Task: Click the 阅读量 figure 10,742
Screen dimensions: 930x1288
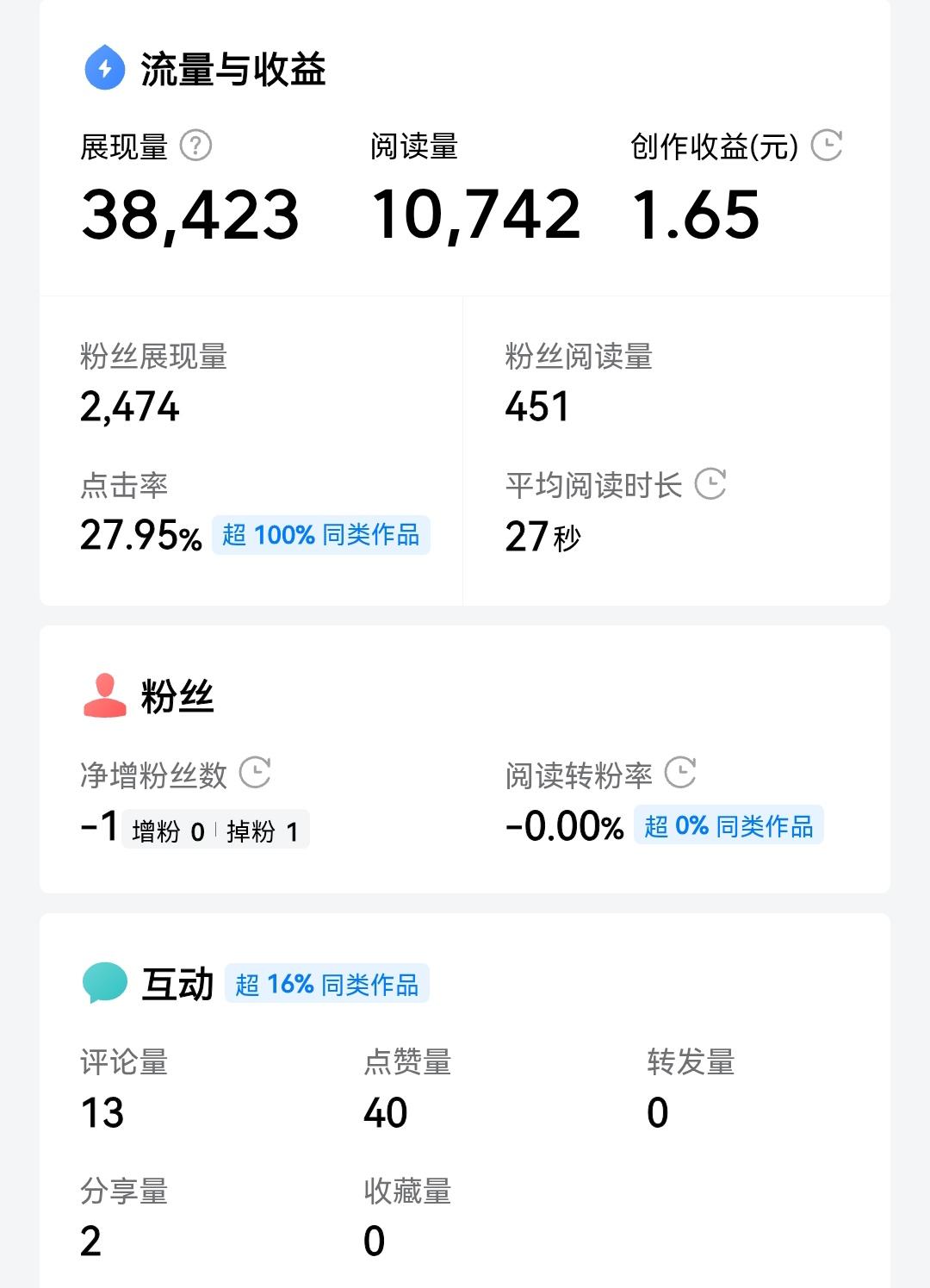Action: [477, 214]
